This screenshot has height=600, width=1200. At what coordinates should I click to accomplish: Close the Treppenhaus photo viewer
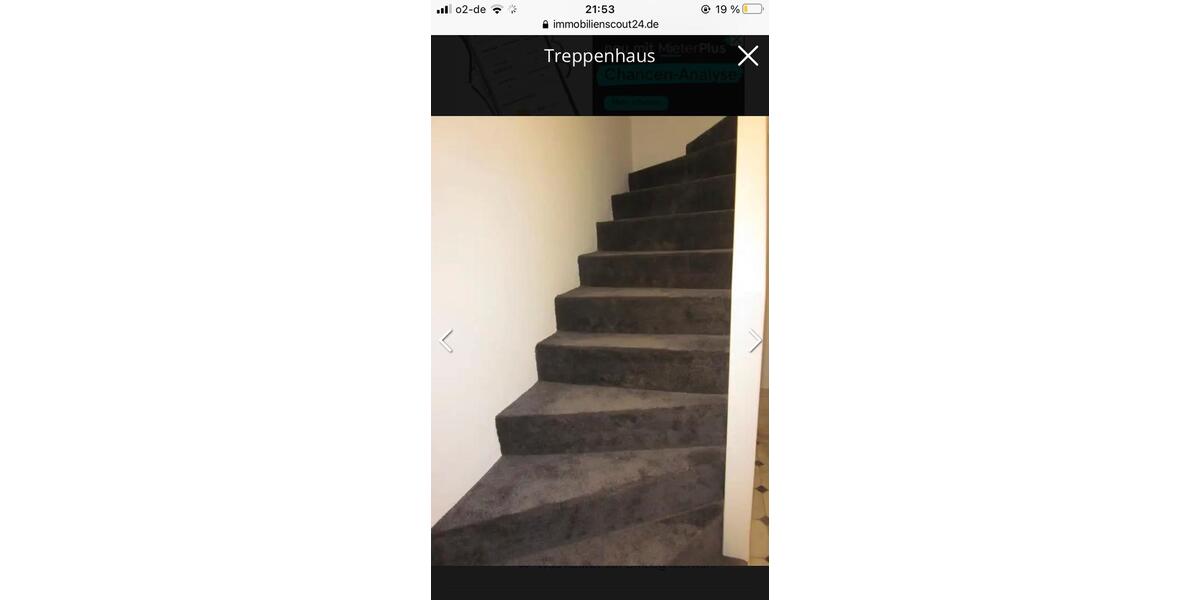coord(747,56)
